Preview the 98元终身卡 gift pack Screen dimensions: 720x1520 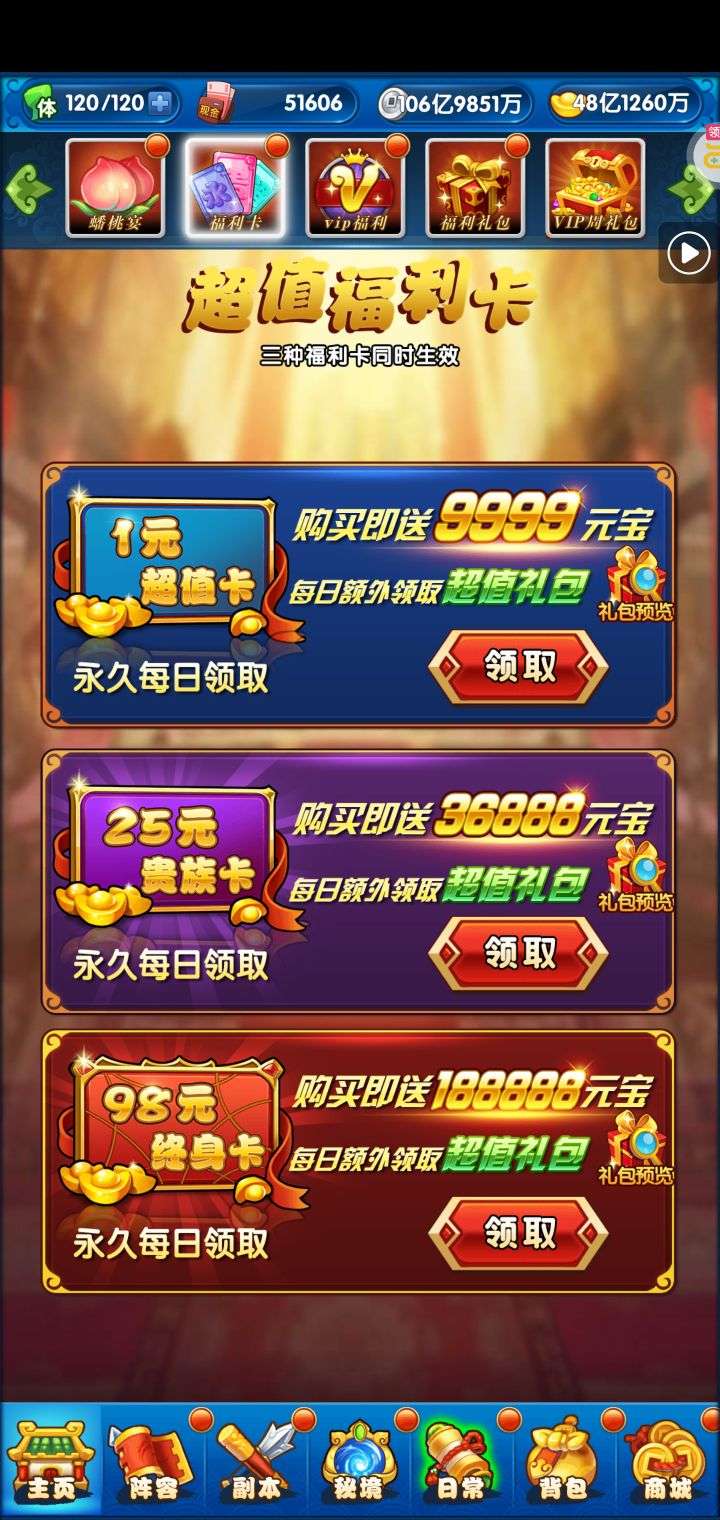pyautogui.click(x=636, y=1149)
